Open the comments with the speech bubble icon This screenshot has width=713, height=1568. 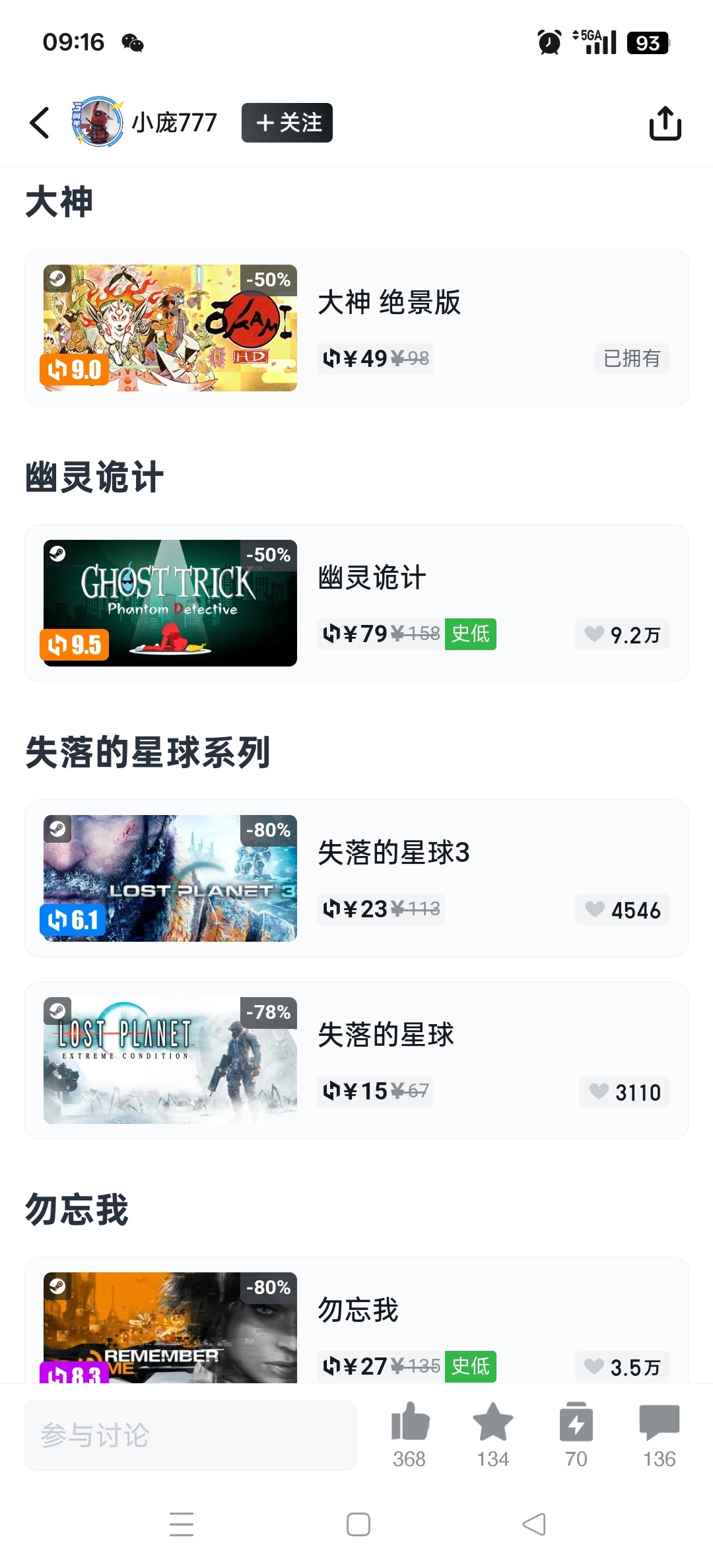point(660,1435)
